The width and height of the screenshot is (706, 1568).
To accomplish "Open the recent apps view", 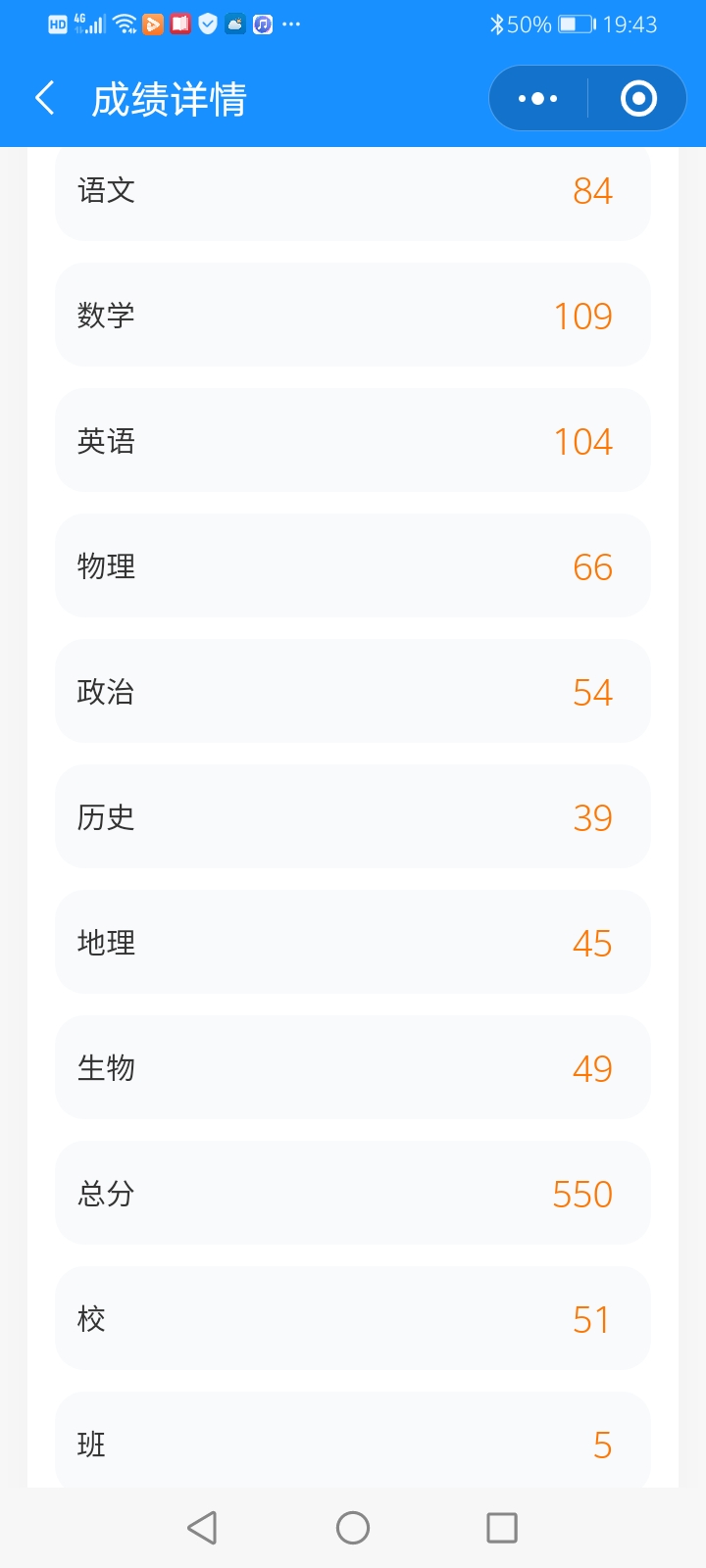I will coord(502,1527).
